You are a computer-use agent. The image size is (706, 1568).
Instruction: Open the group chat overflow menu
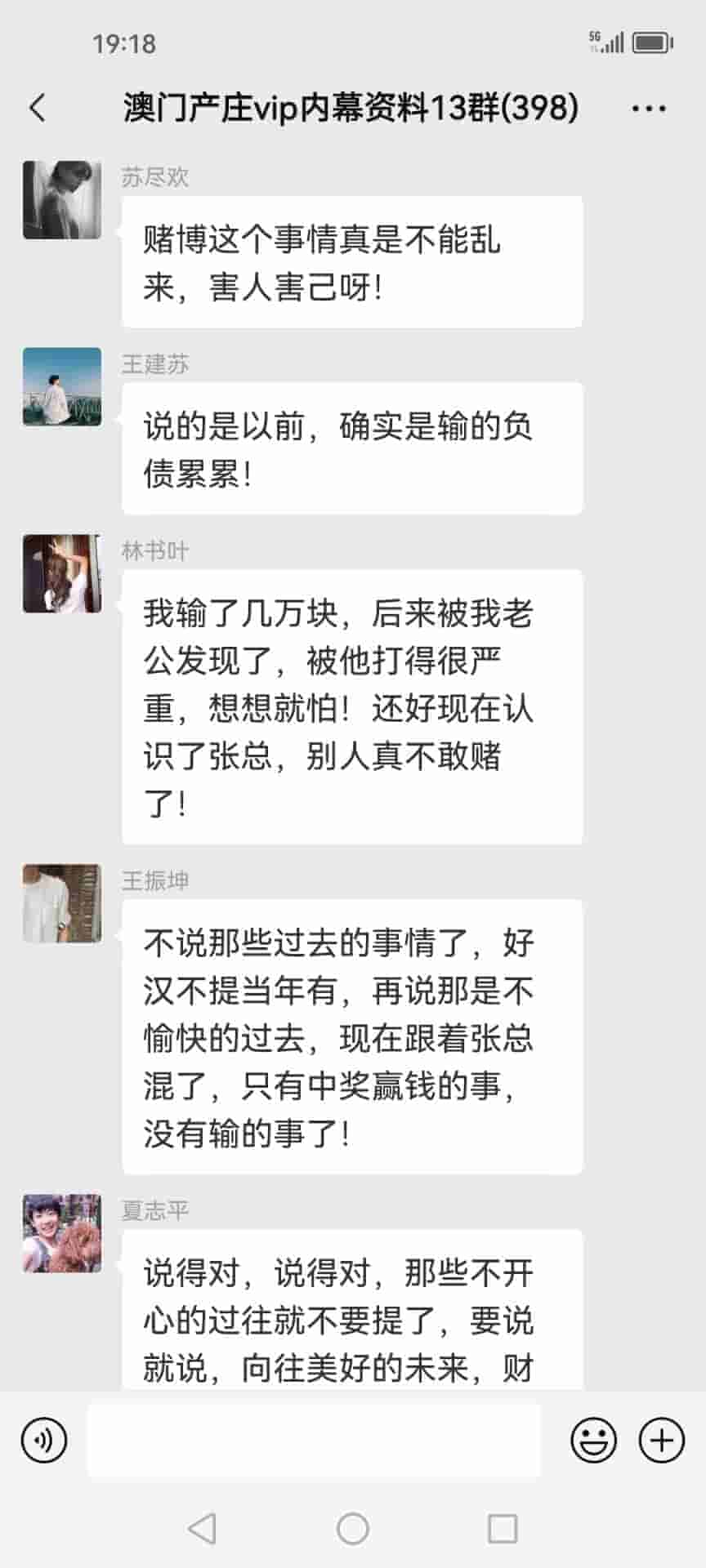point(649,108)
